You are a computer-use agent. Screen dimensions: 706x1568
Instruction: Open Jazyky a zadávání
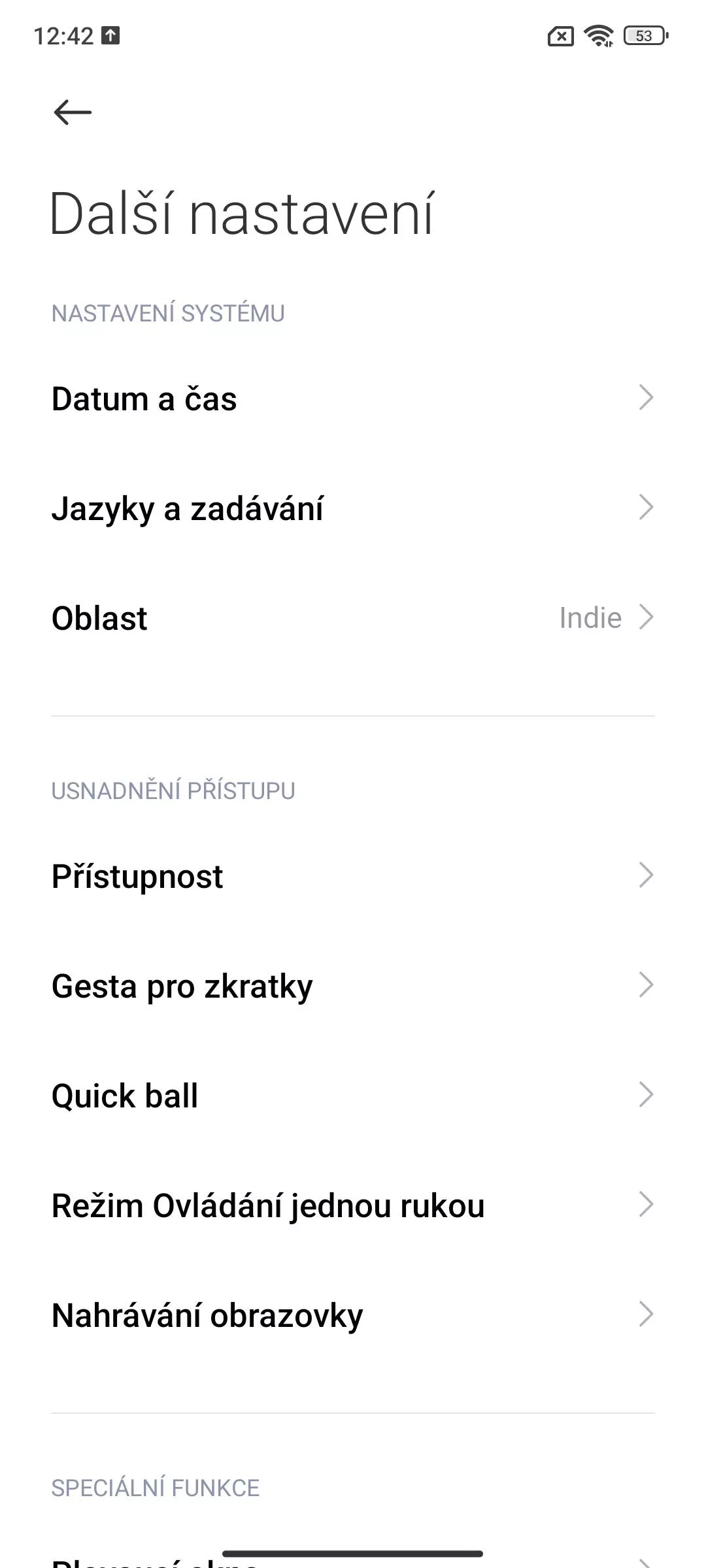click(353, 508)
